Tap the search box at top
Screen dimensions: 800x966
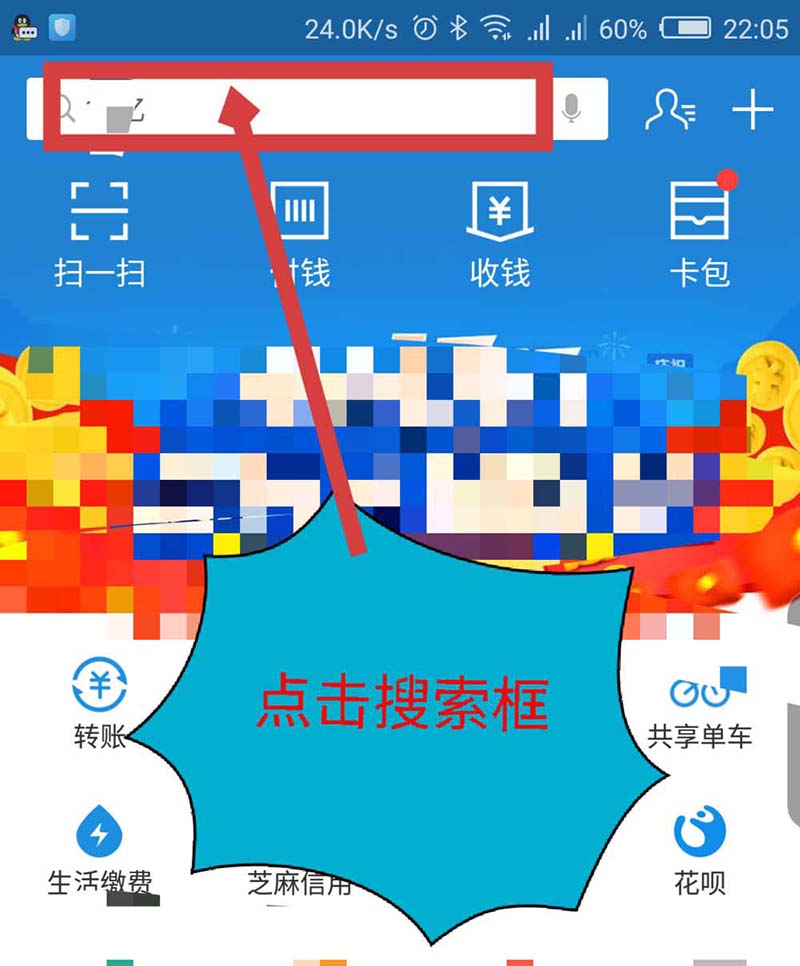(x=300, y=108)
